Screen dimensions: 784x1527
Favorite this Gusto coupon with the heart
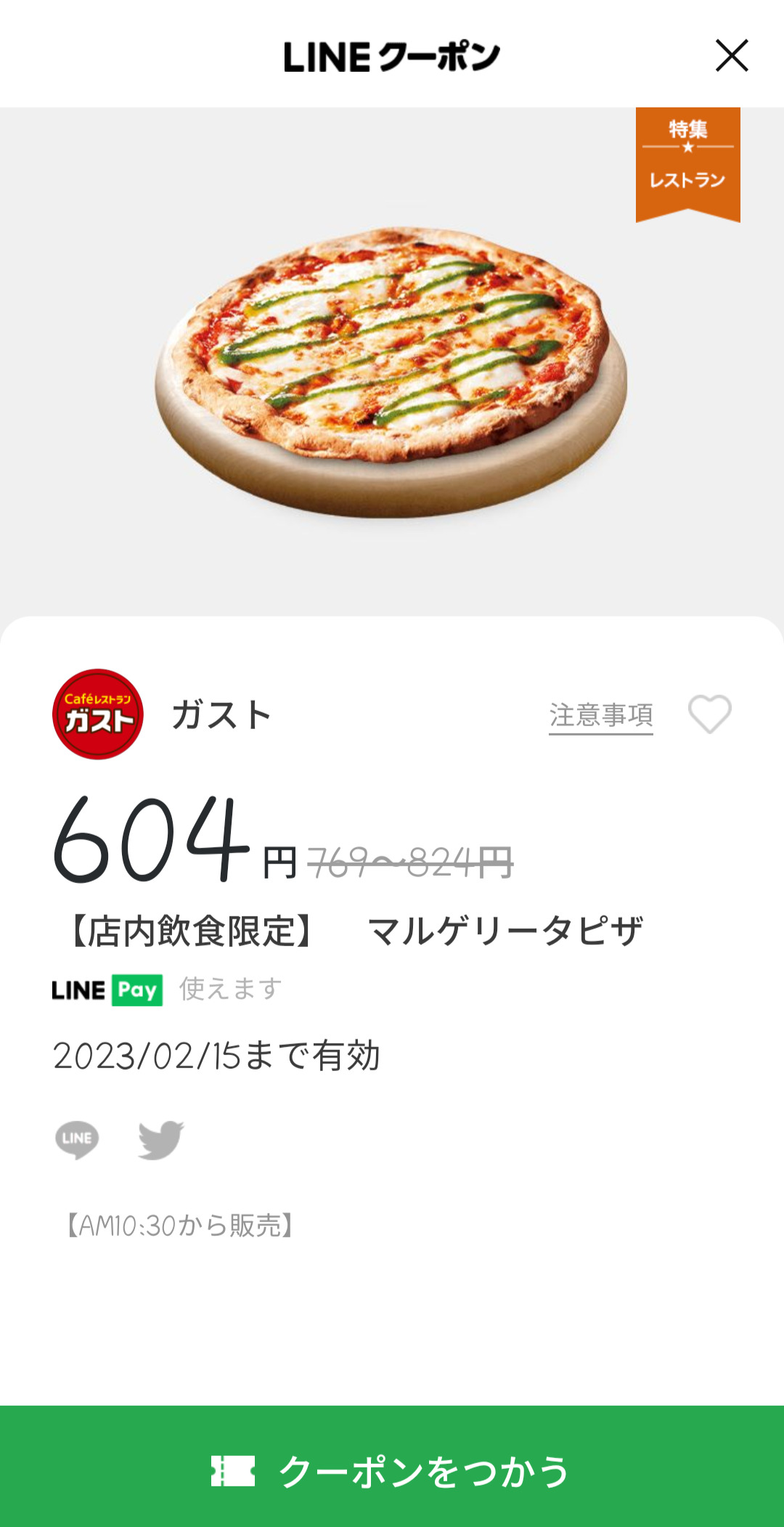coord(709,714)
